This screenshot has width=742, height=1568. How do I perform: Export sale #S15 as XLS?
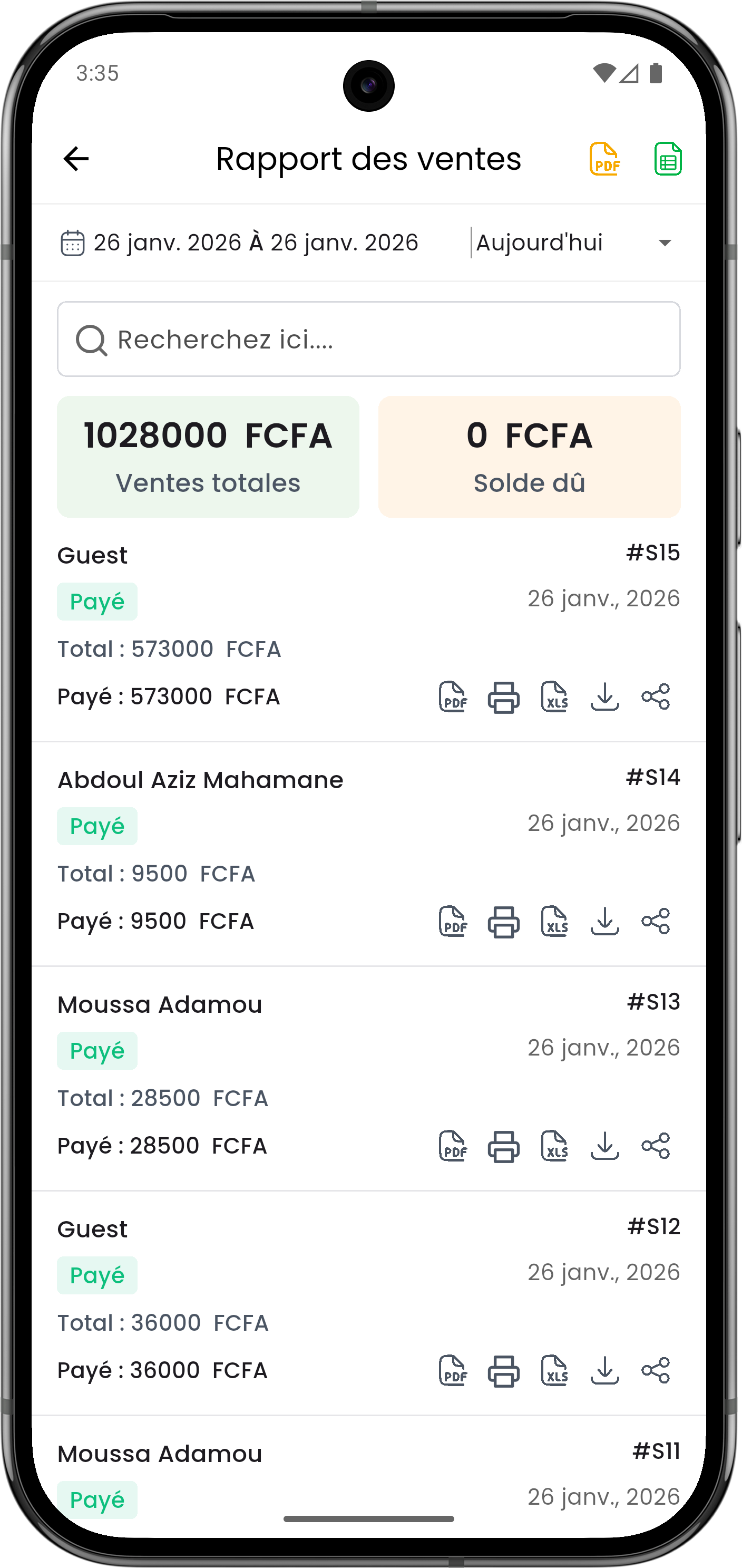click(x=554, y=697)
